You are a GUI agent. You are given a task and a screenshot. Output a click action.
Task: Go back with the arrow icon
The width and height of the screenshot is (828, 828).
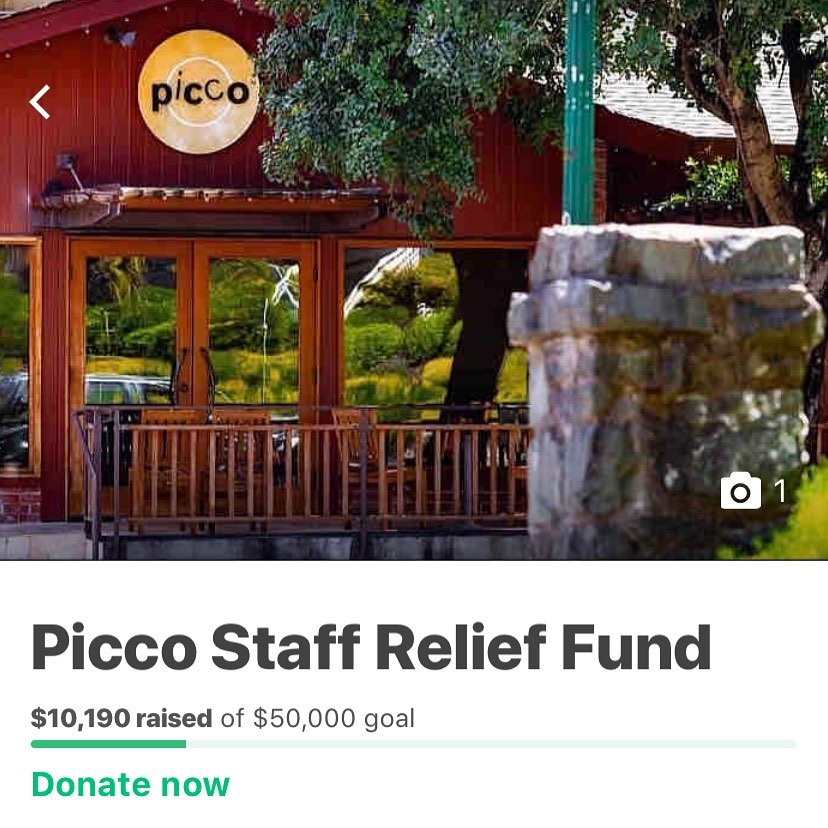point(40,101)
